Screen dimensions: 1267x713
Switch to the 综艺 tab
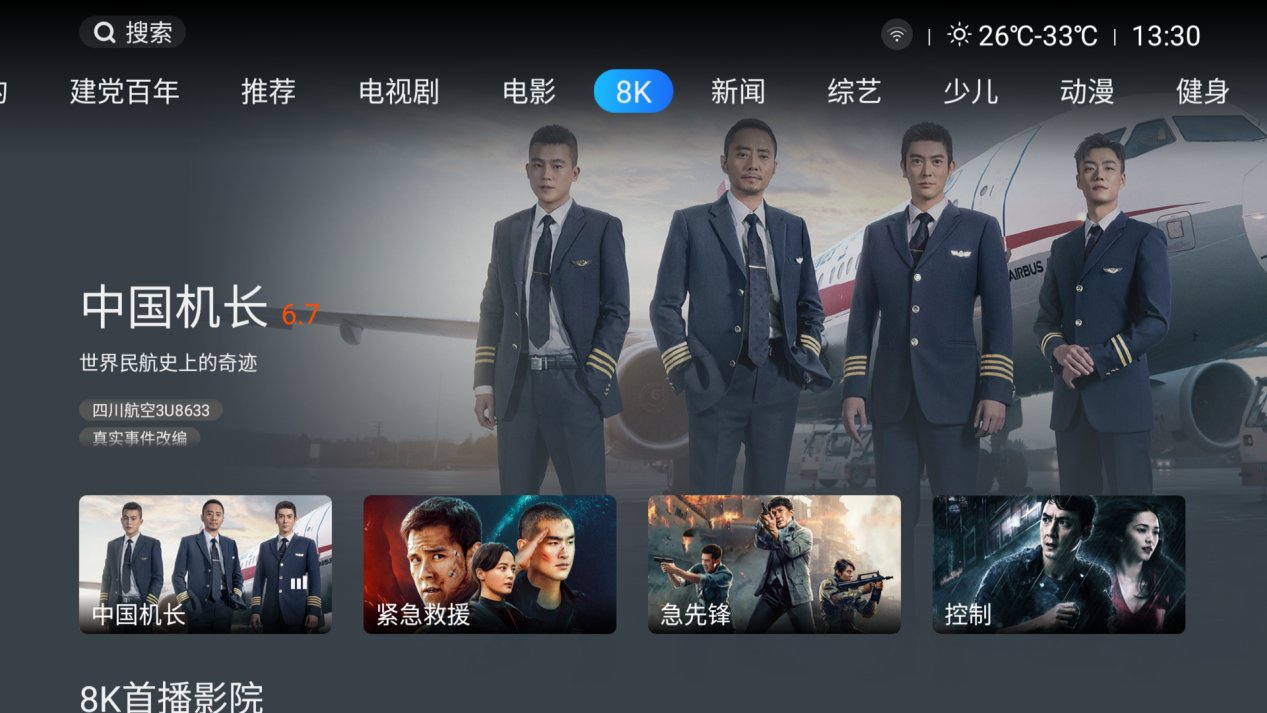point(854,92)
